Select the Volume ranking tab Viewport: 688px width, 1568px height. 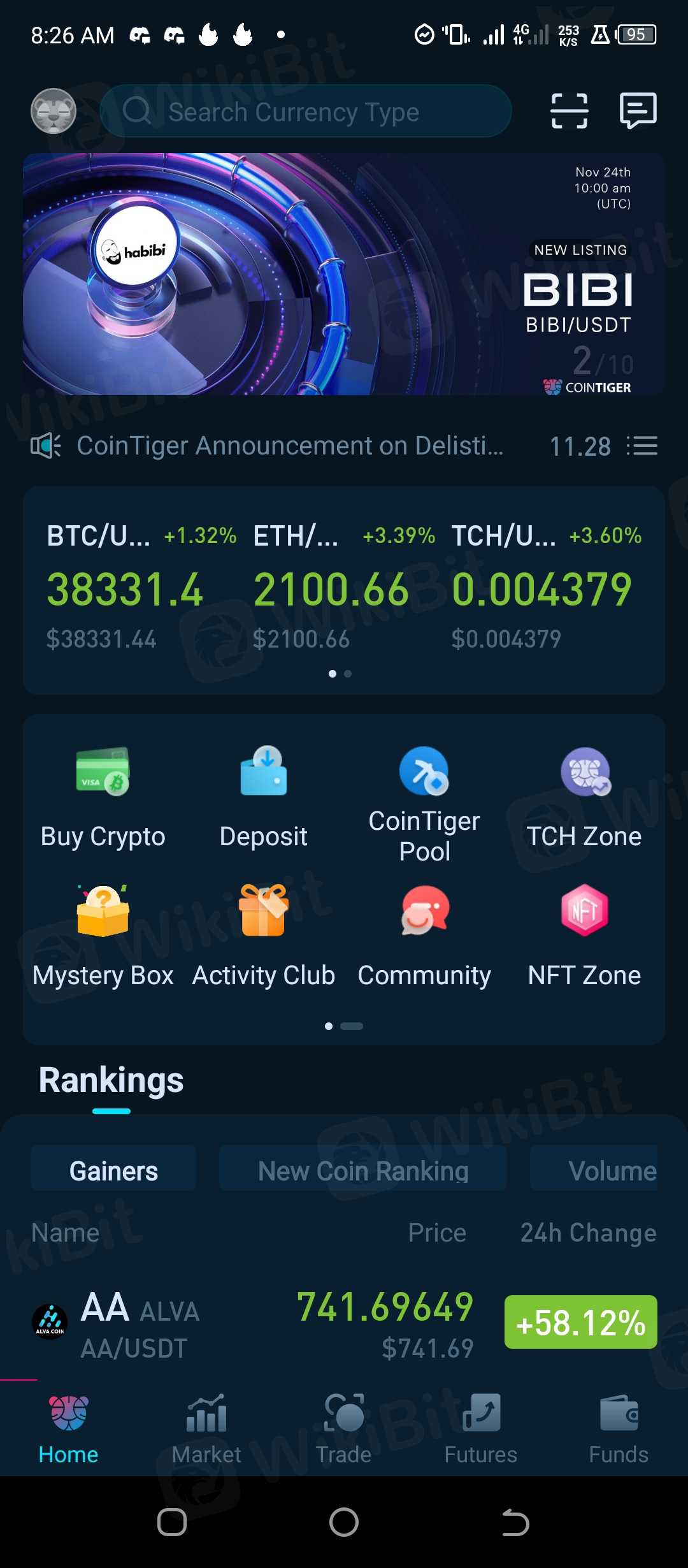[612, 1170]
